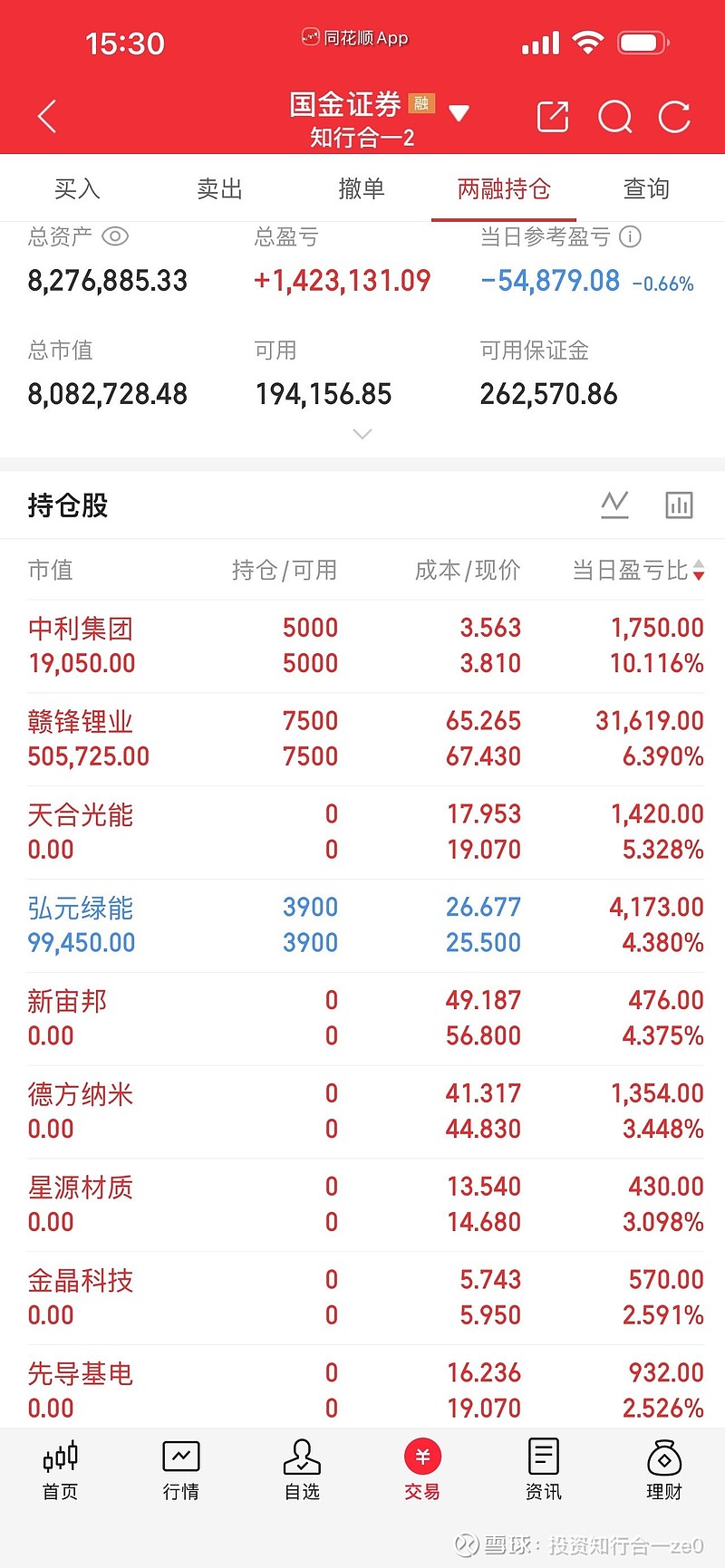
Task: Open search from the top bar
Action: pos(614,117)
